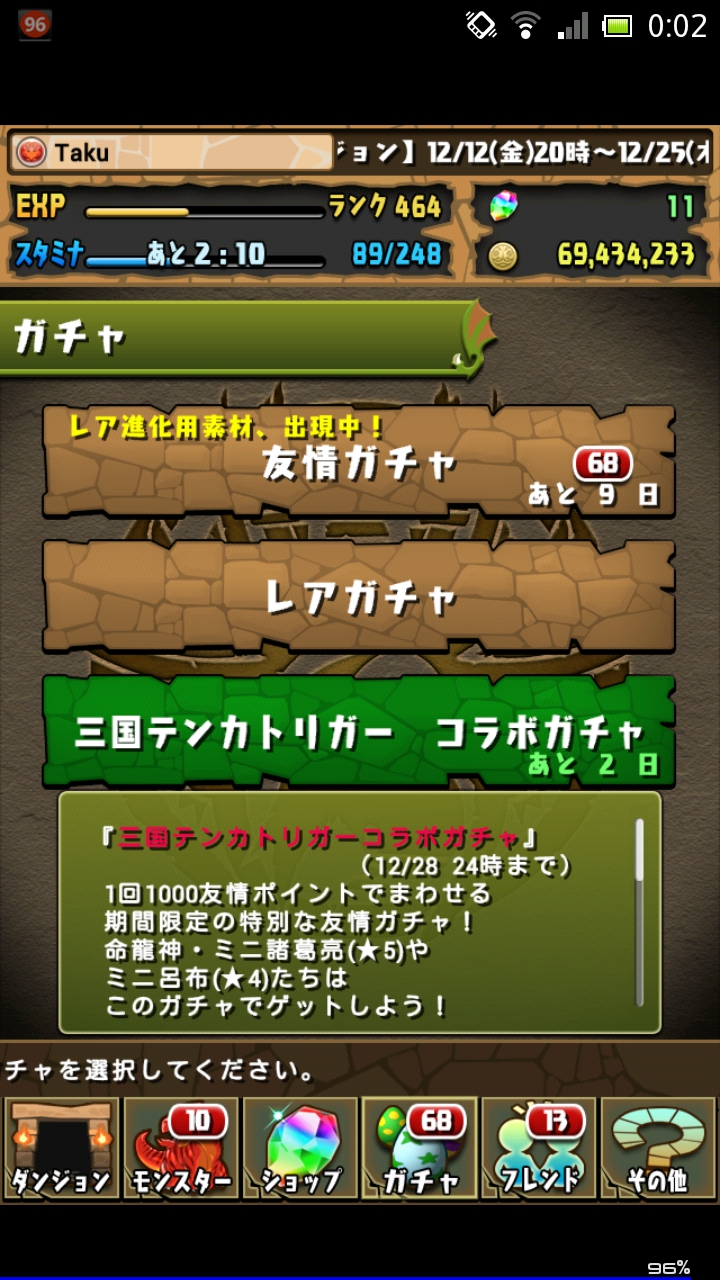Select the レアガチャ button
This screenshot has height=1280, width=720.
[358, 597]
